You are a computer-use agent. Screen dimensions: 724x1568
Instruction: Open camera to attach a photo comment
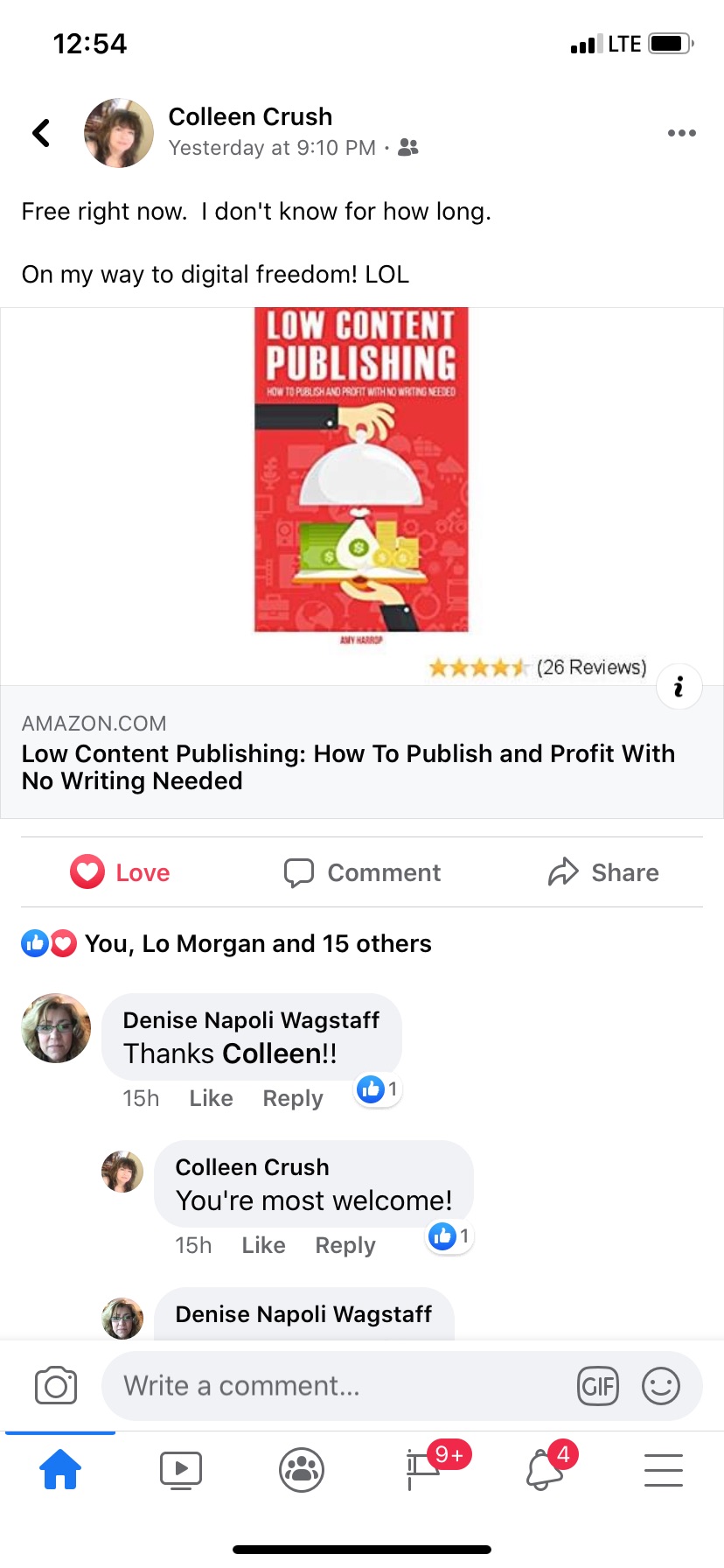point(56,1386)
